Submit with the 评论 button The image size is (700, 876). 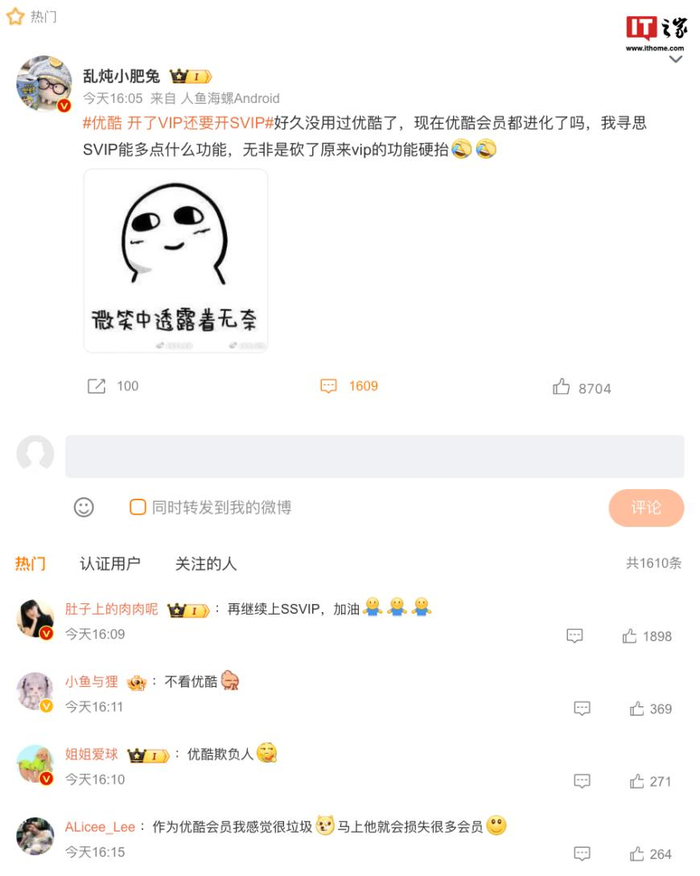(x=646, y=508)
